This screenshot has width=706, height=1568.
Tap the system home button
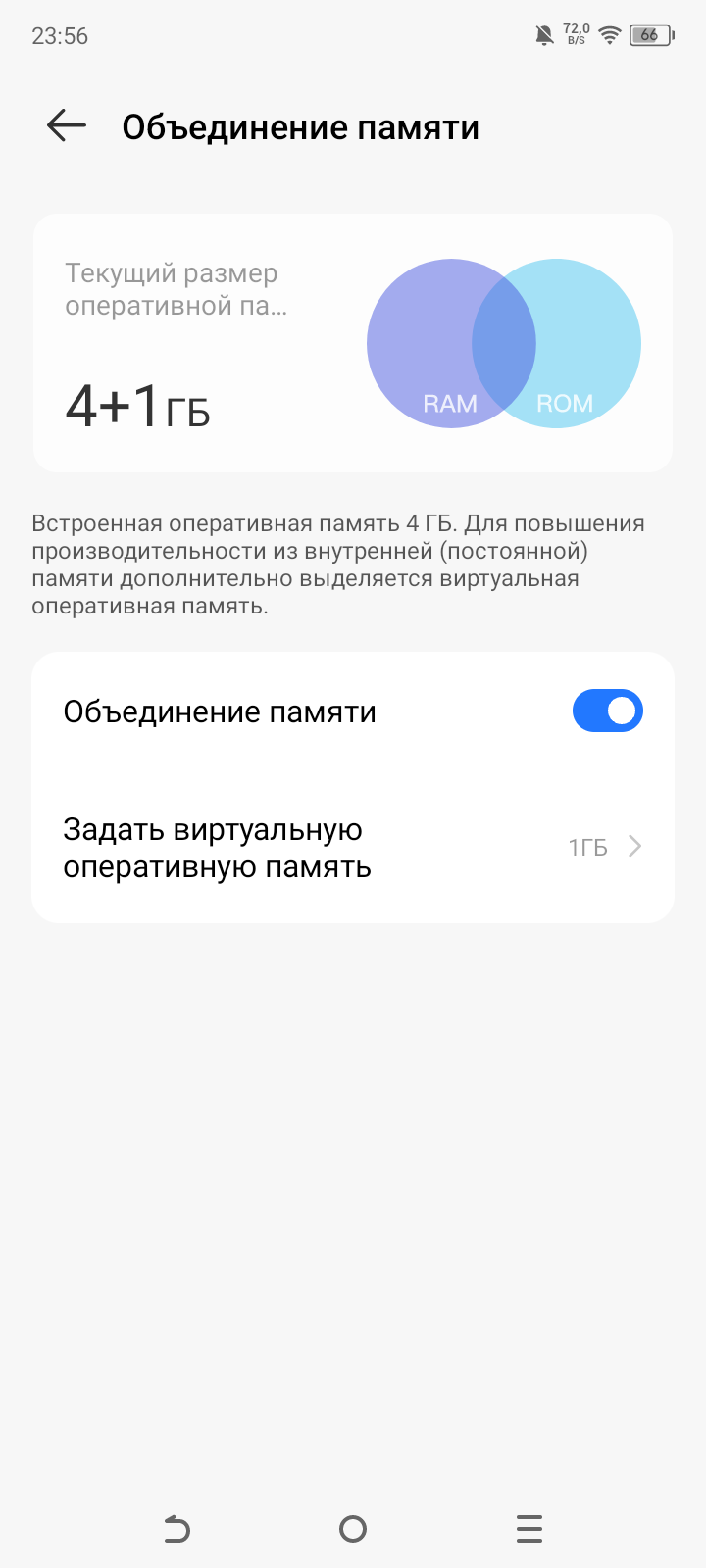tap(353, 1529)
